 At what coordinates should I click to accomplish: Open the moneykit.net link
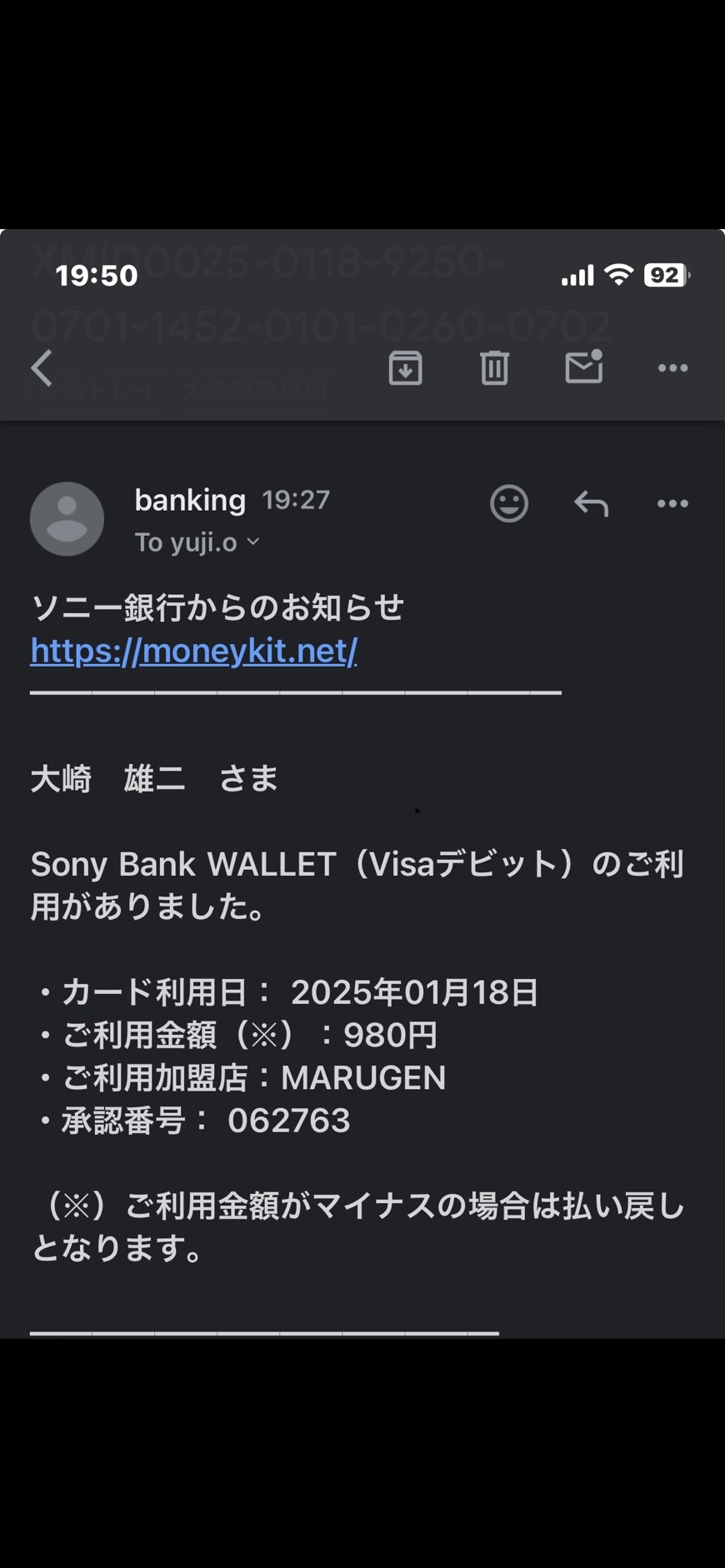(194, 651)
